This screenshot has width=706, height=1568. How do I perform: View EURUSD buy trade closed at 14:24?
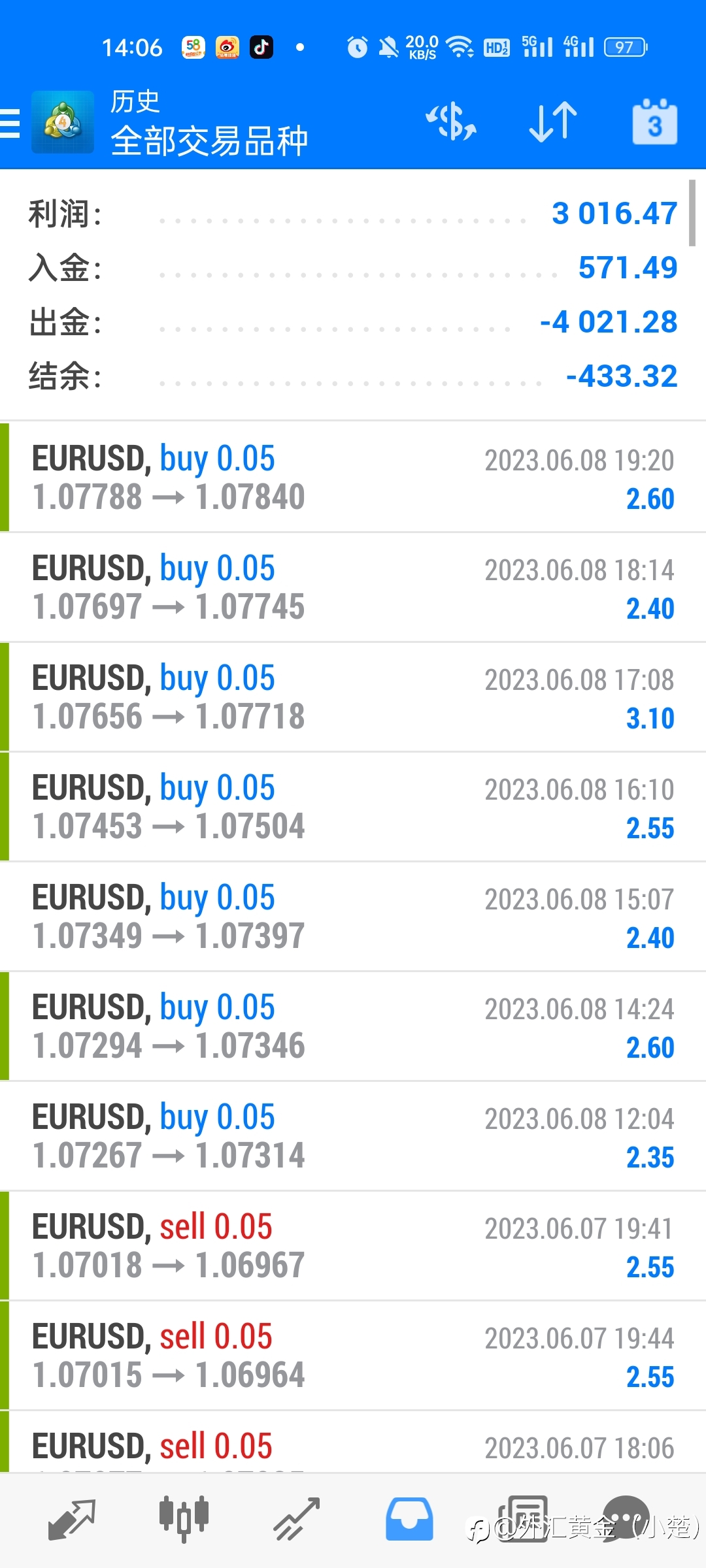[x=353, y=1026]
